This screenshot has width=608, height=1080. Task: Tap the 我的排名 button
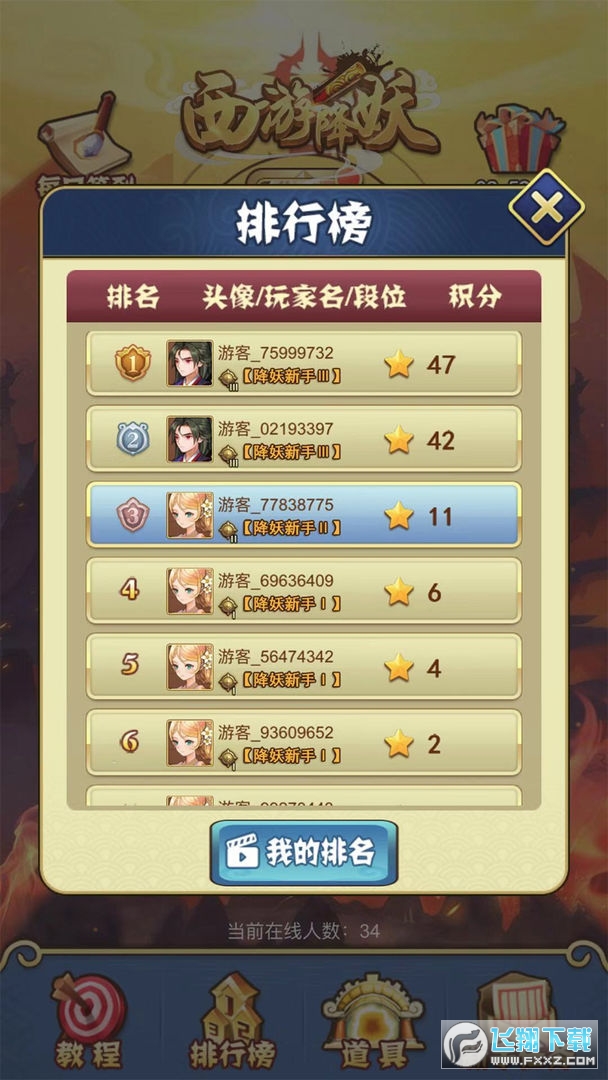(x=304, y=852)
